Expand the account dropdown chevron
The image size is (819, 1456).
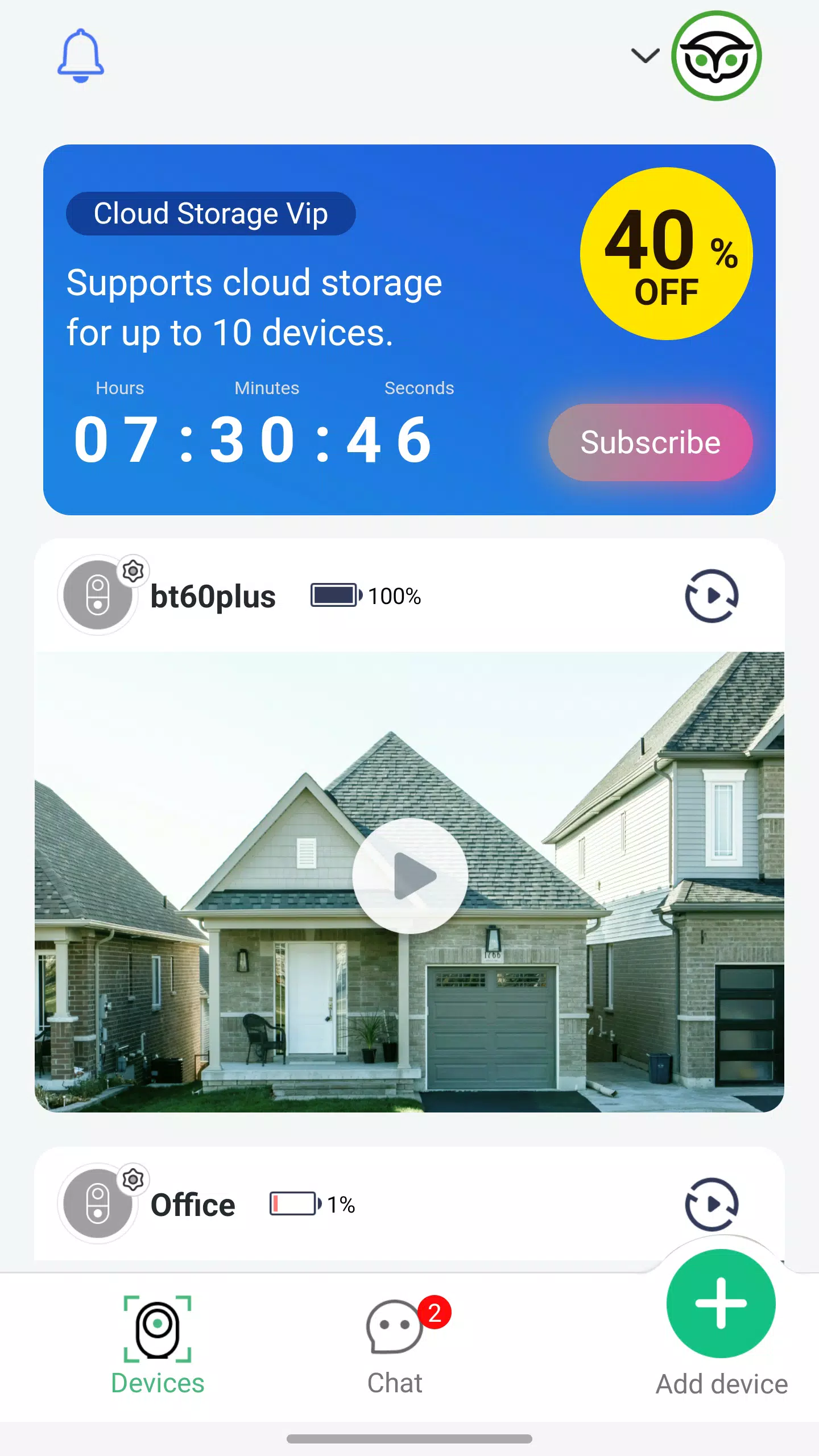pyautogui.click(x=646, y=56)
